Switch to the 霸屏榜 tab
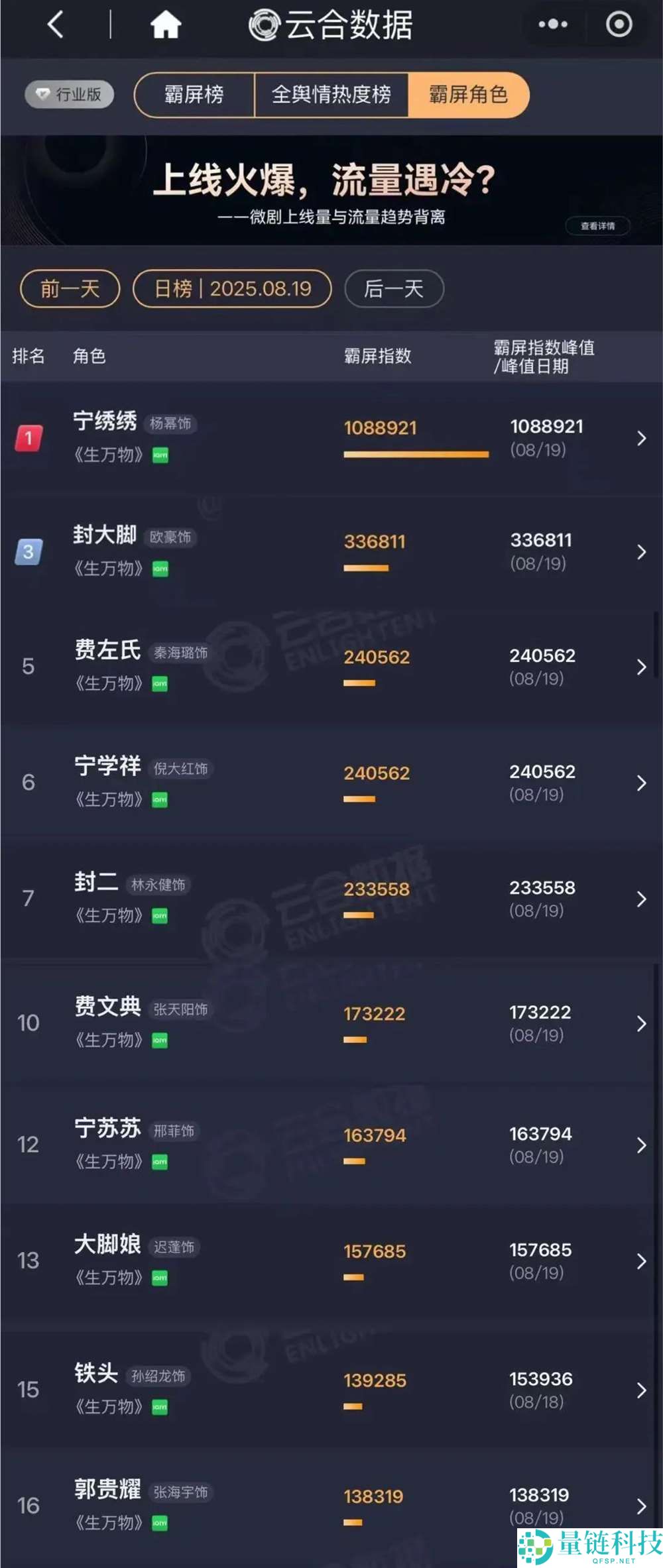The width and height of the screenshot is (663, 1568). coord(194,95)
